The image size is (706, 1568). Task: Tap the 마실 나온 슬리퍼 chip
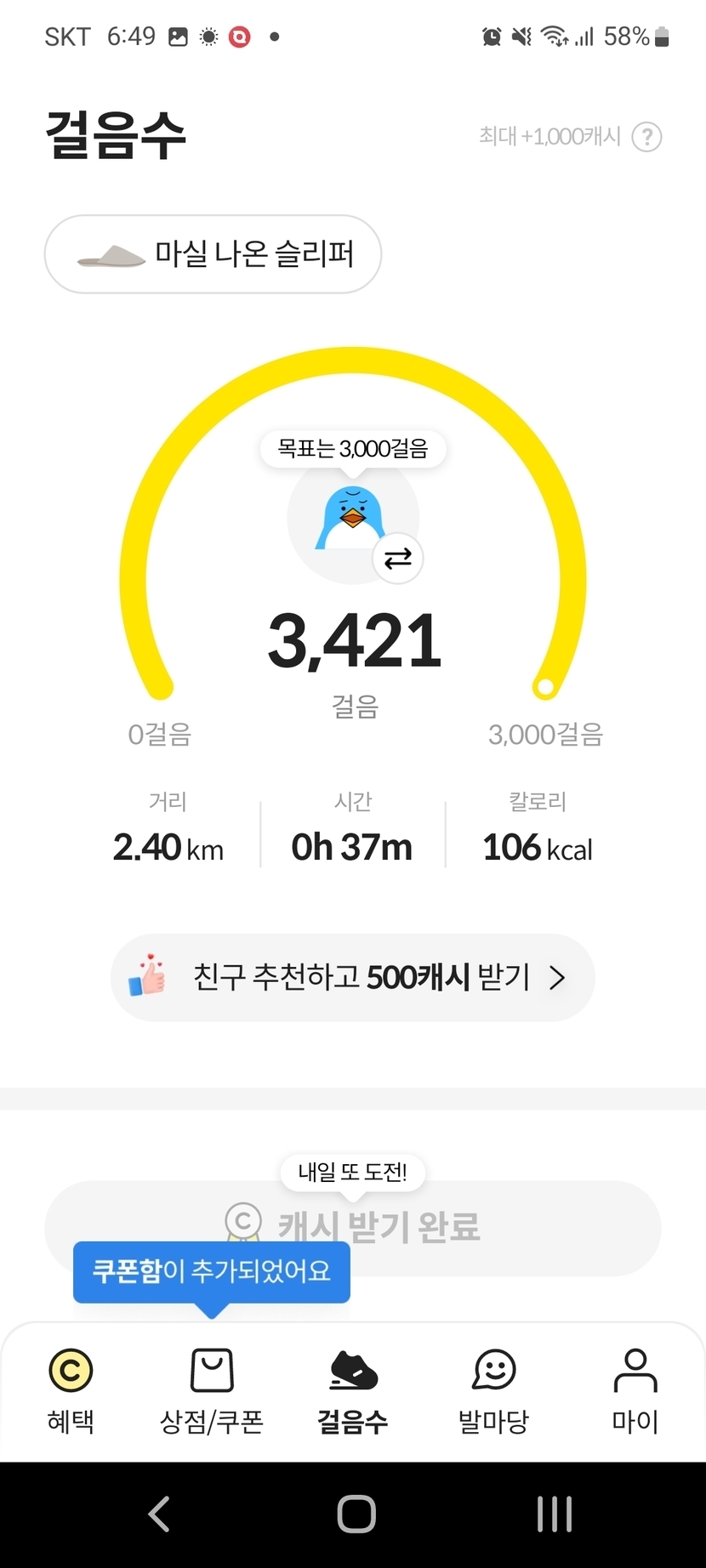tap(213, 254)
